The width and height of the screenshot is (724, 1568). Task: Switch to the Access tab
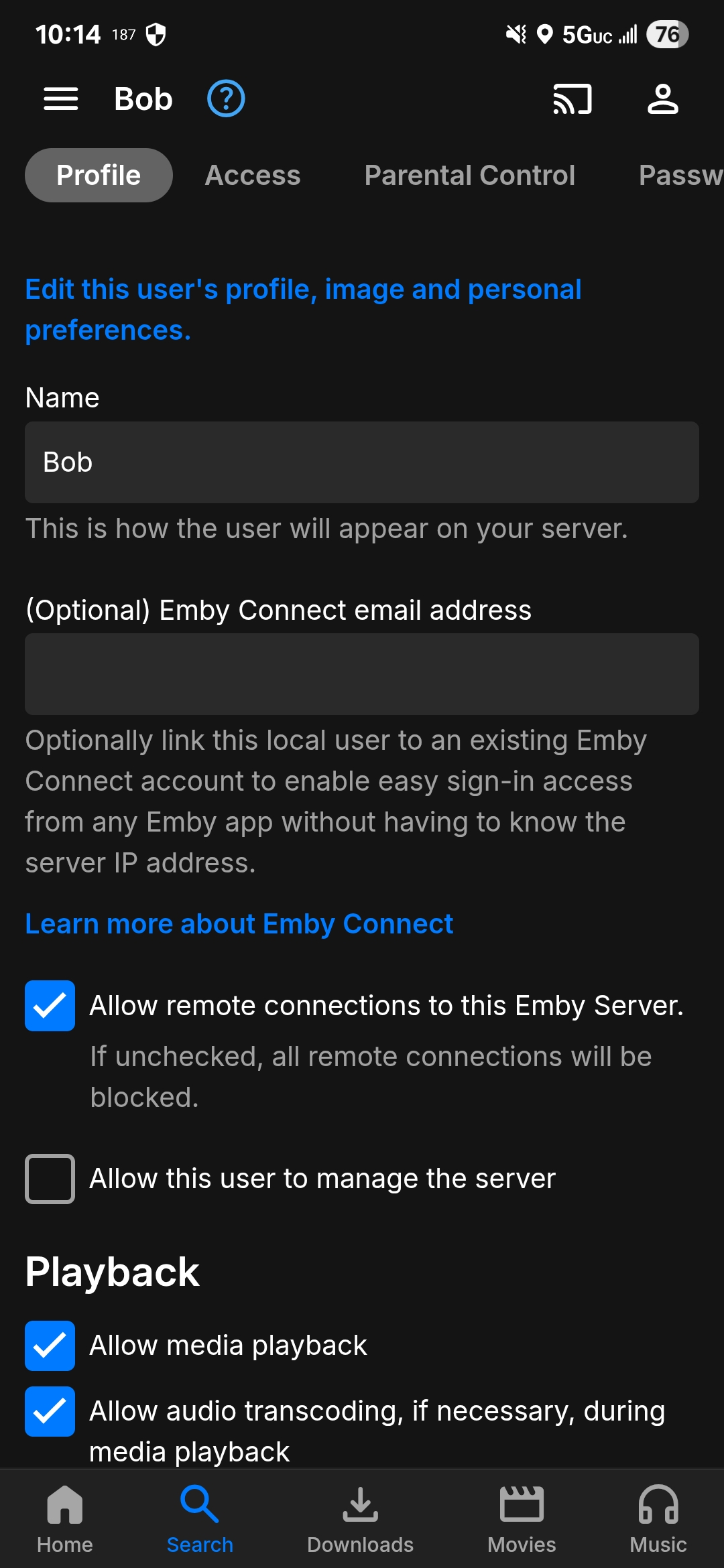point(252,176)
